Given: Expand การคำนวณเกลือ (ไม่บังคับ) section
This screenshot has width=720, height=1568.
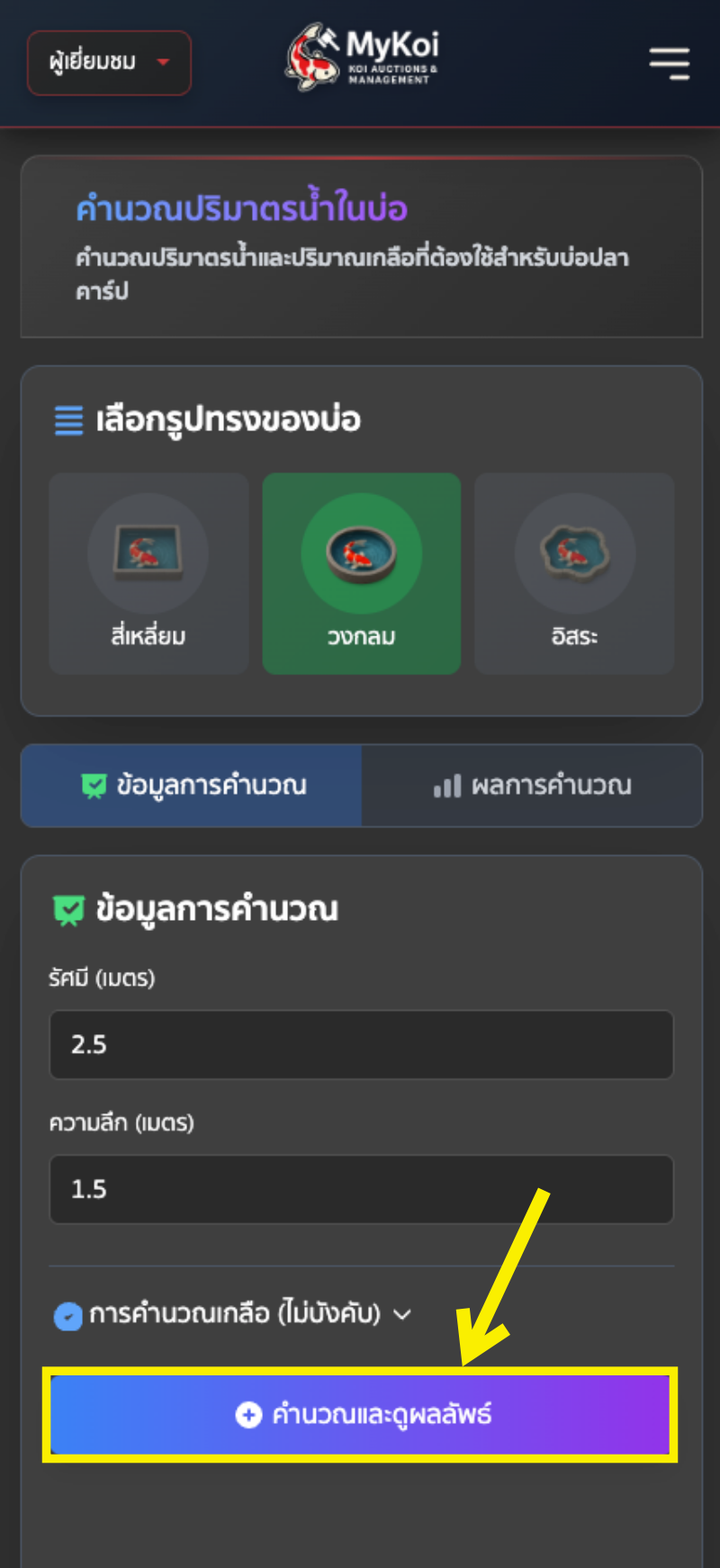Looking at the screenshot, I should (234, 1314).
